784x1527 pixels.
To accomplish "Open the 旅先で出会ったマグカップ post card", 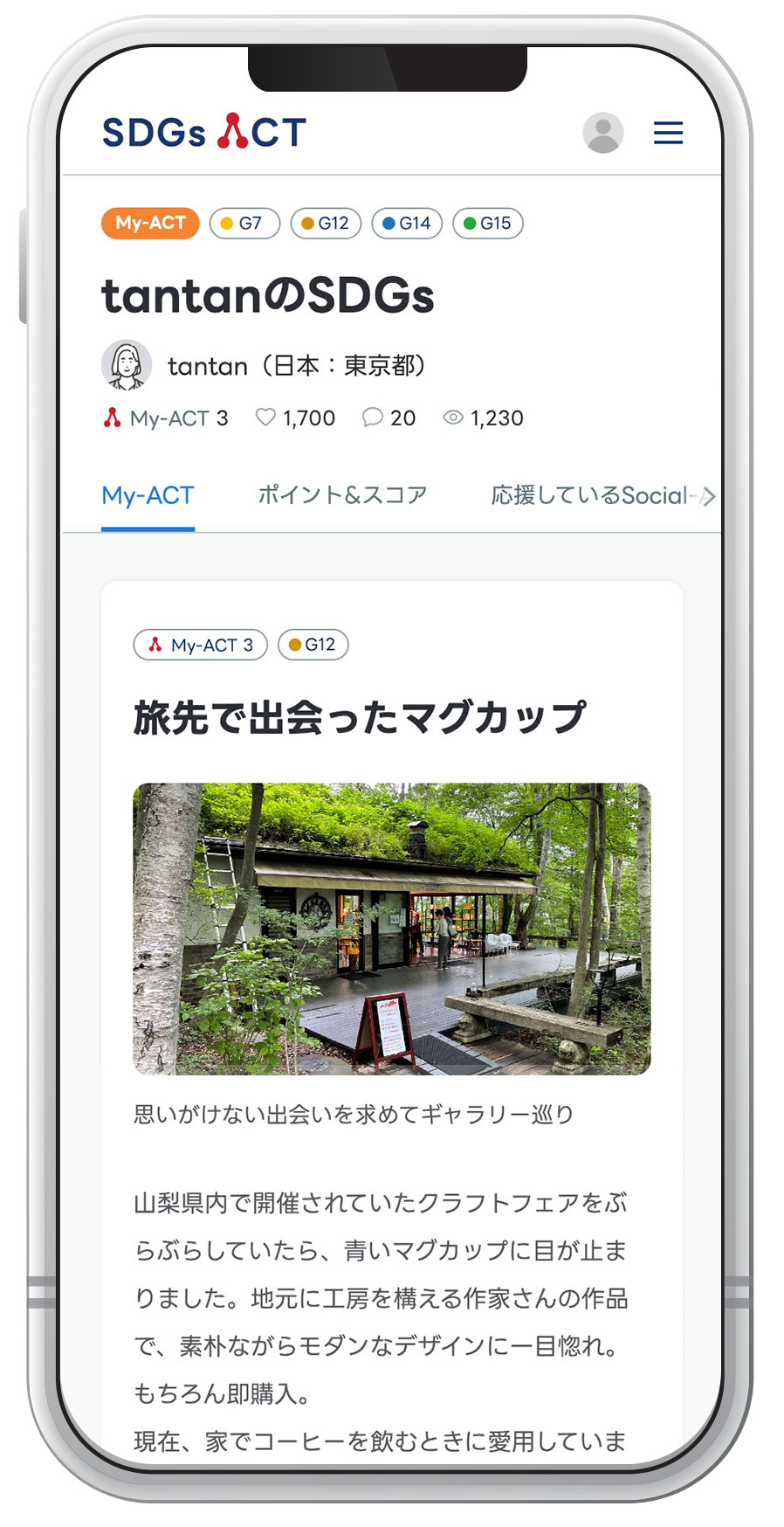I will 359,718.
